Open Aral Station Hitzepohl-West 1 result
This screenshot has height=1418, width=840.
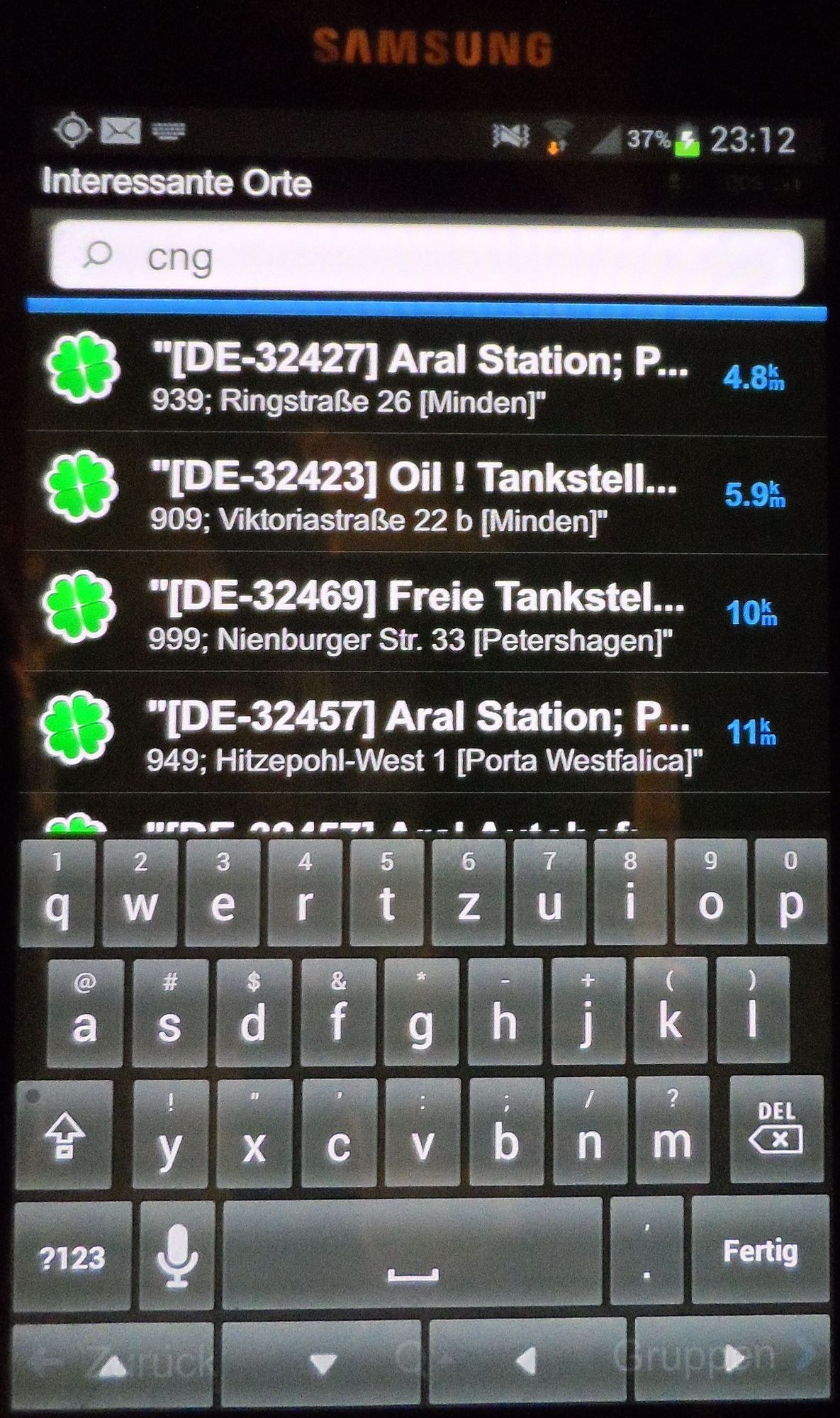click(425, 733)
